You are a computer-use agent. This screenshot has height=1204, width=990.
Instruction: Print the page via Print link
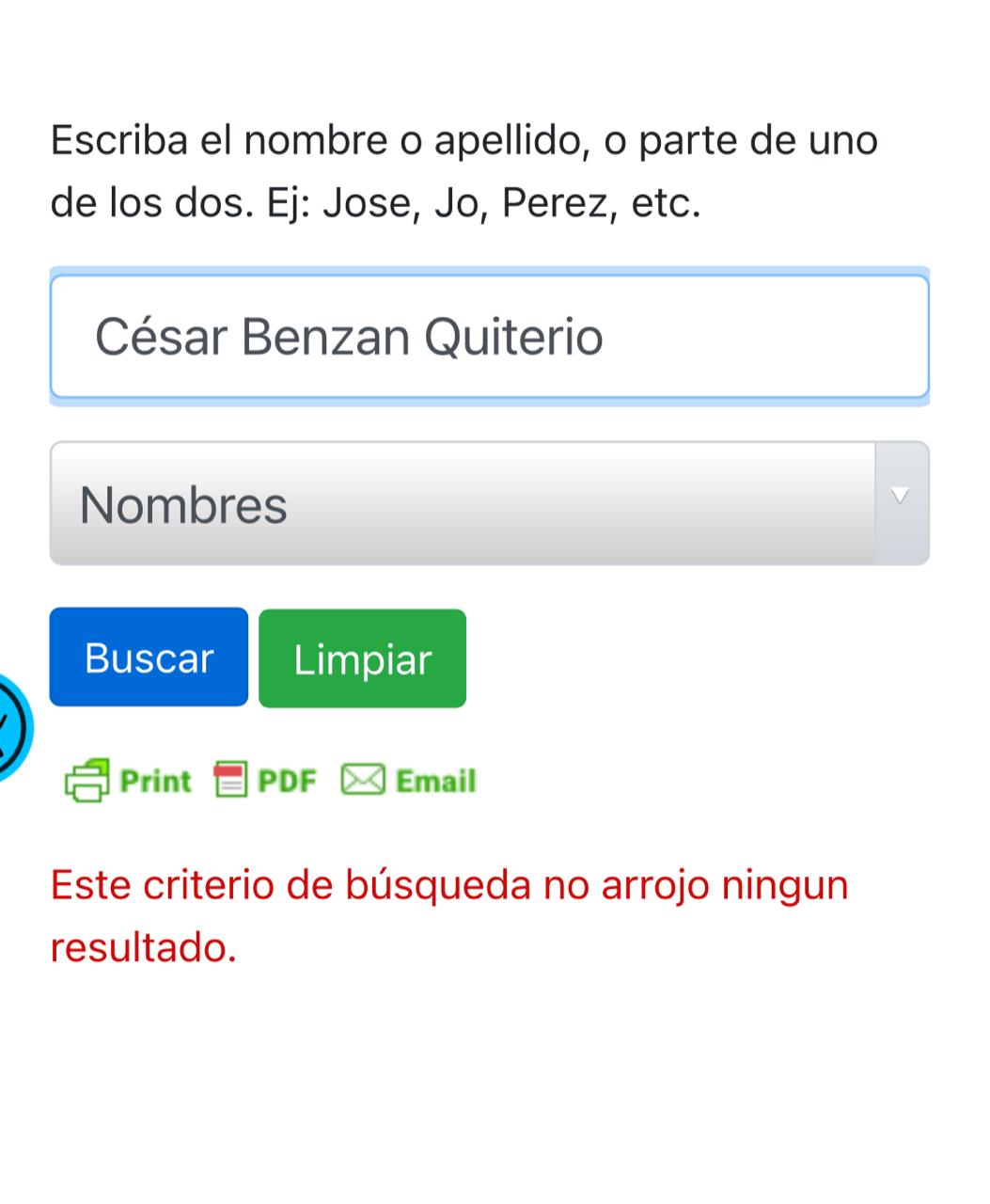pos(128,780)
